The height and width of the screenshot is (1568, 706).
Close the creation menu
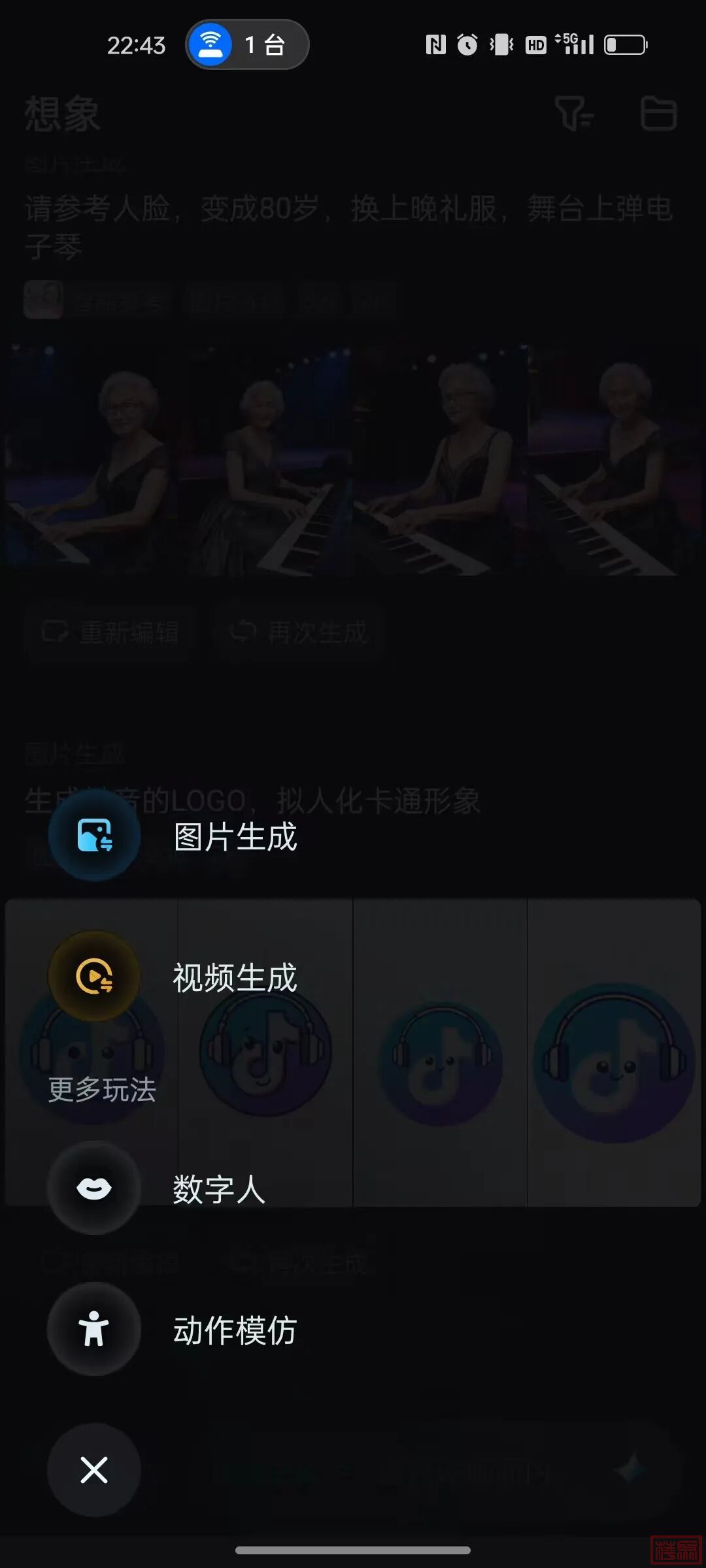coord(94,1470)
